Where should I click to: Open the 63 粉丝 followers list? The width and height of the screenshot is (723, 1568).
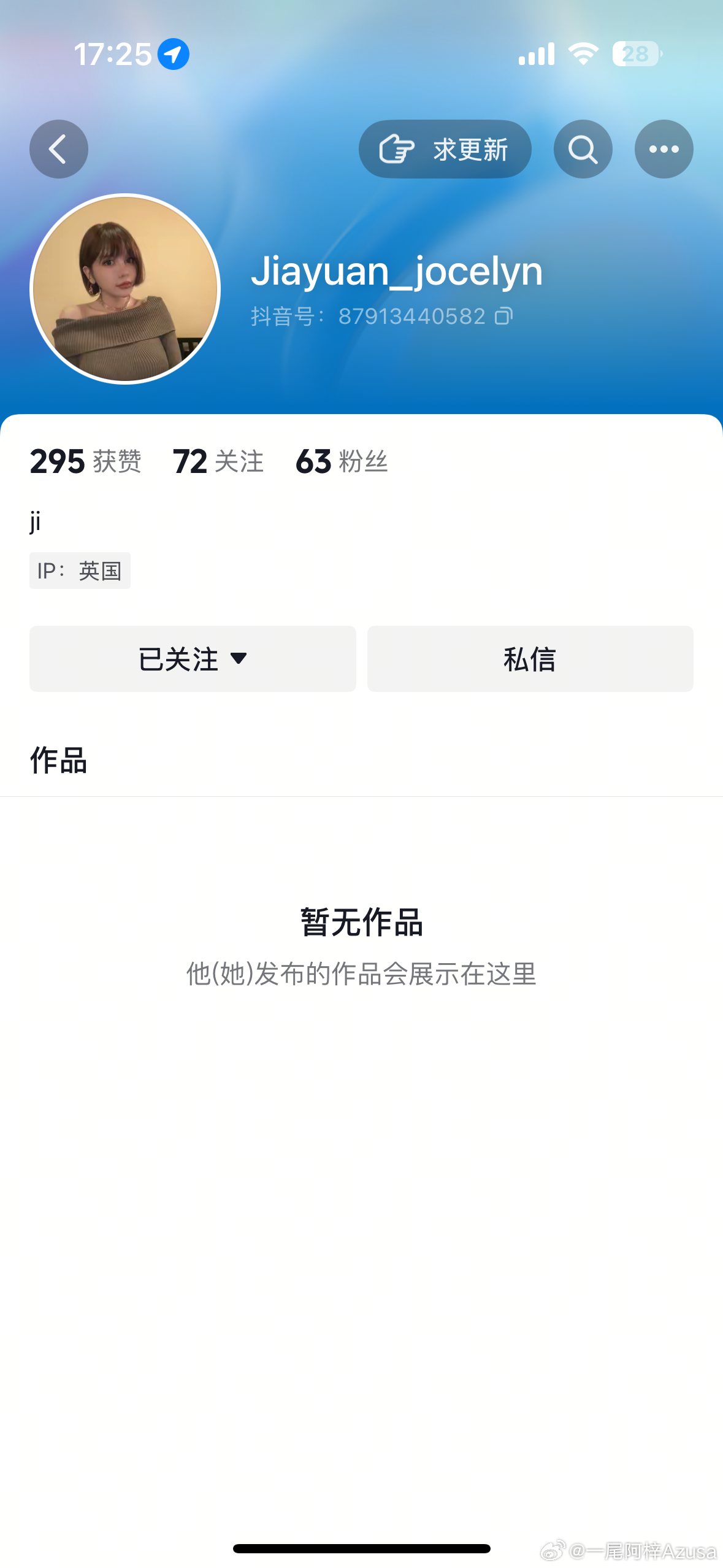[x=342, y=461]
